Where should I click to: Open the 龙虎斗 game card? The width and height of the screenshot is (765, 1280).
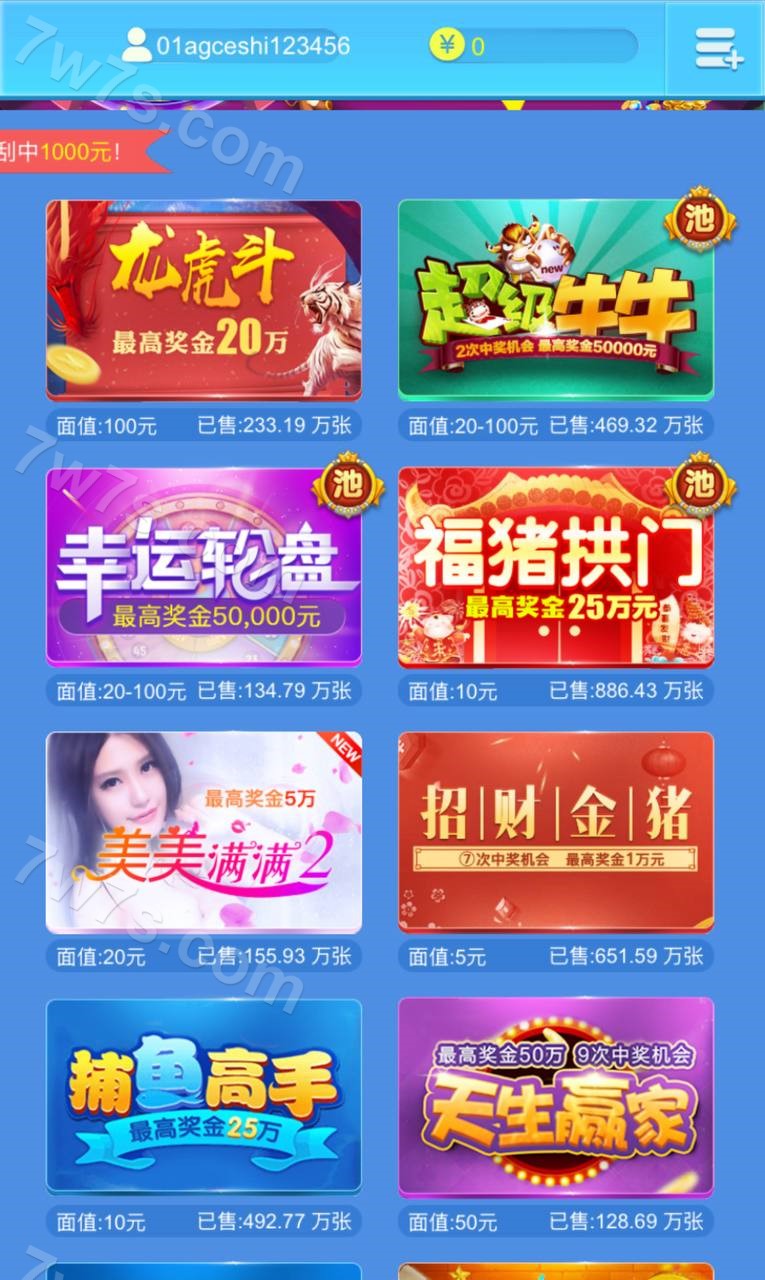204,299
